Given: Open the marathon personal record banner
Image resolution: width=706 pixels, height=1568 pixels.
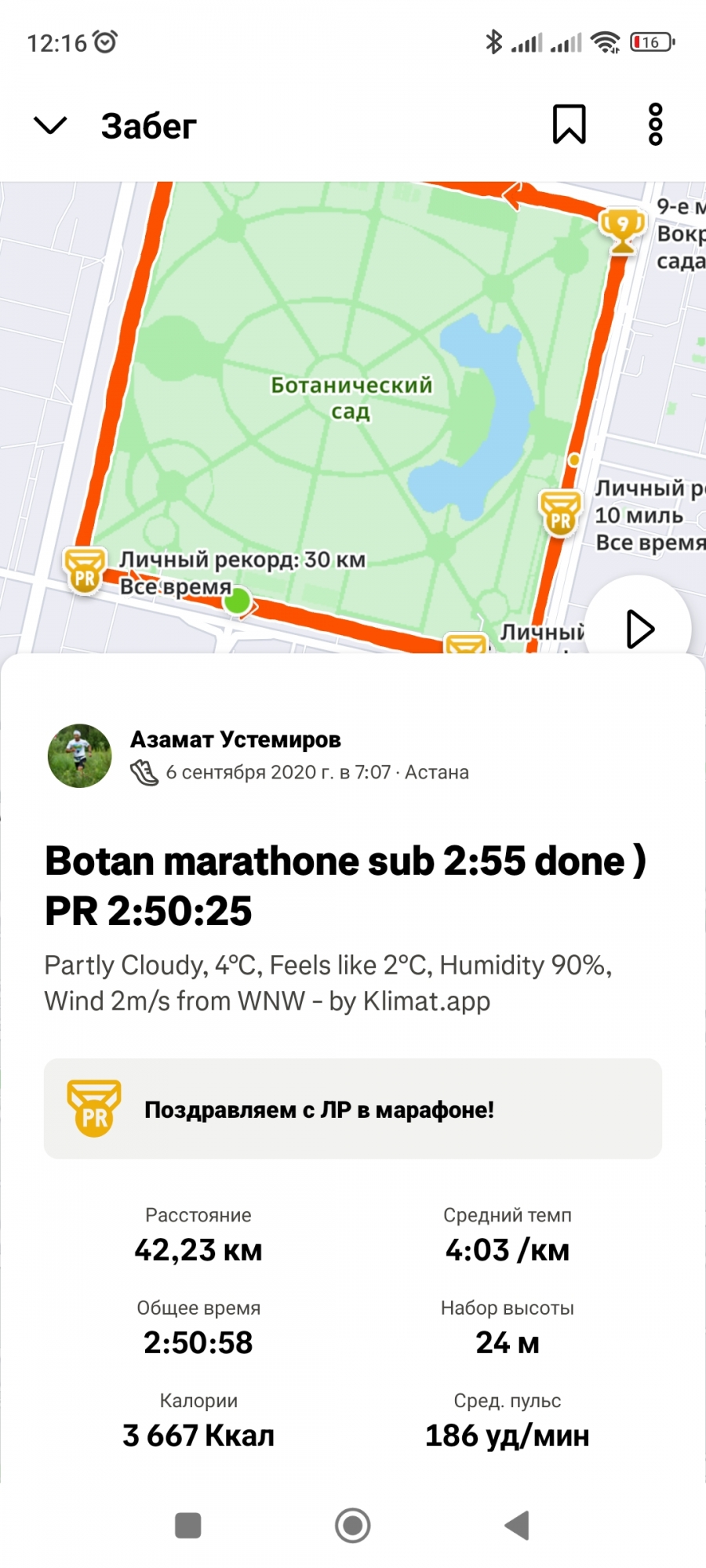Looking at the screenshot, I should click(353, 1109).
